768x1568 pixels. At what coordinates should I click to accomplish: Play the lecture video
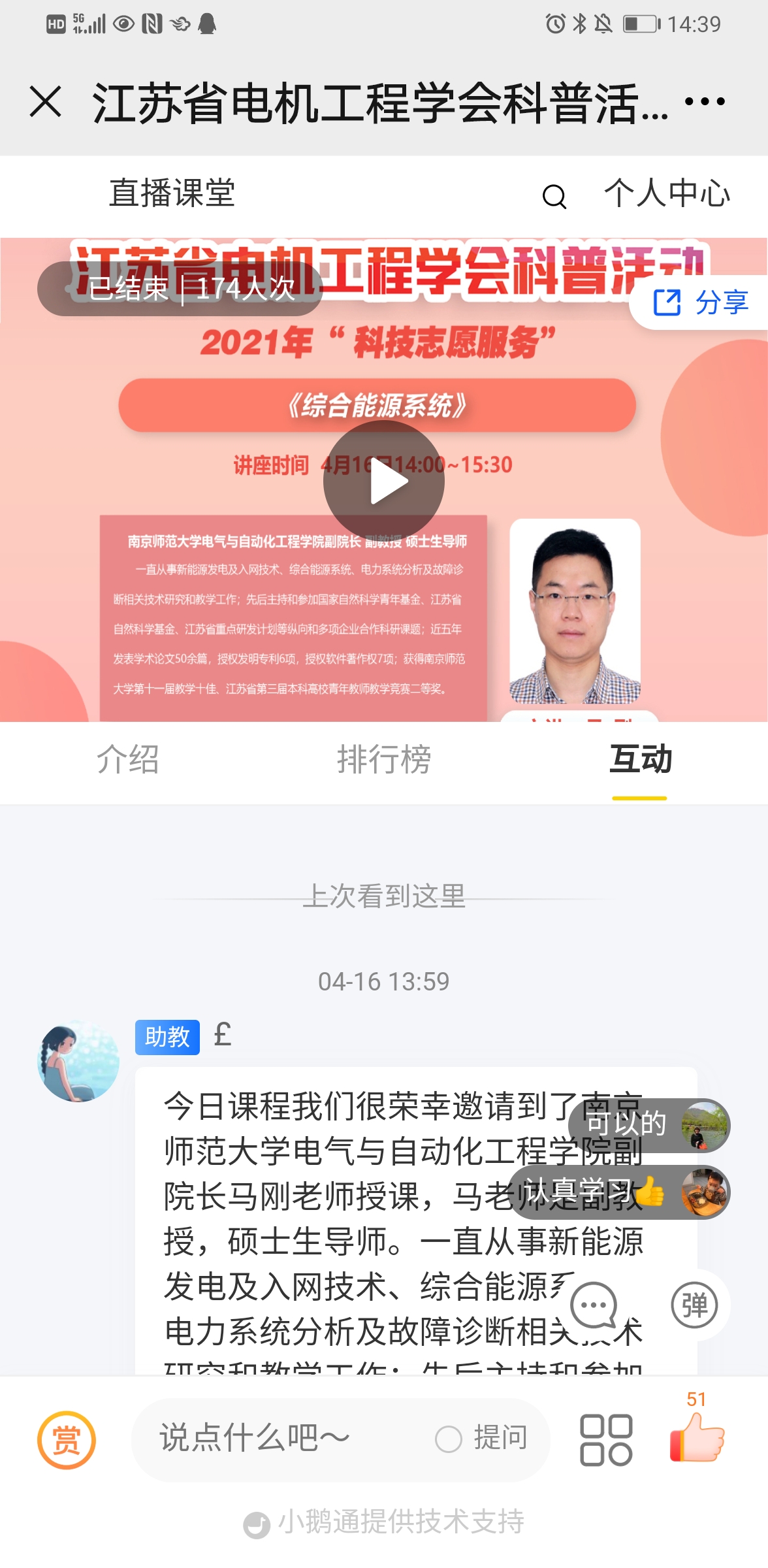384,482
